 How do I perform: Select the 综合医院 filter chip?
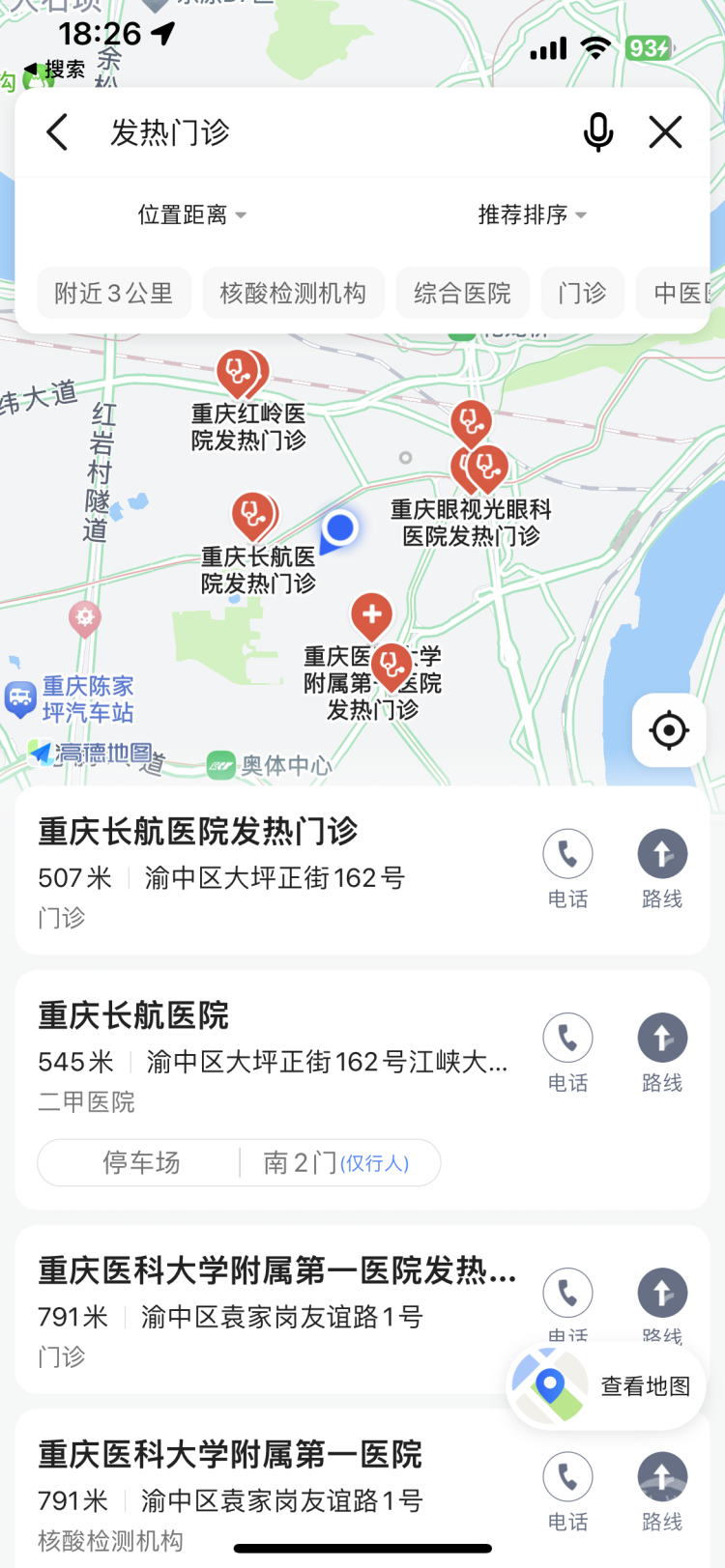pyautogui.click(x=462, y=293)
